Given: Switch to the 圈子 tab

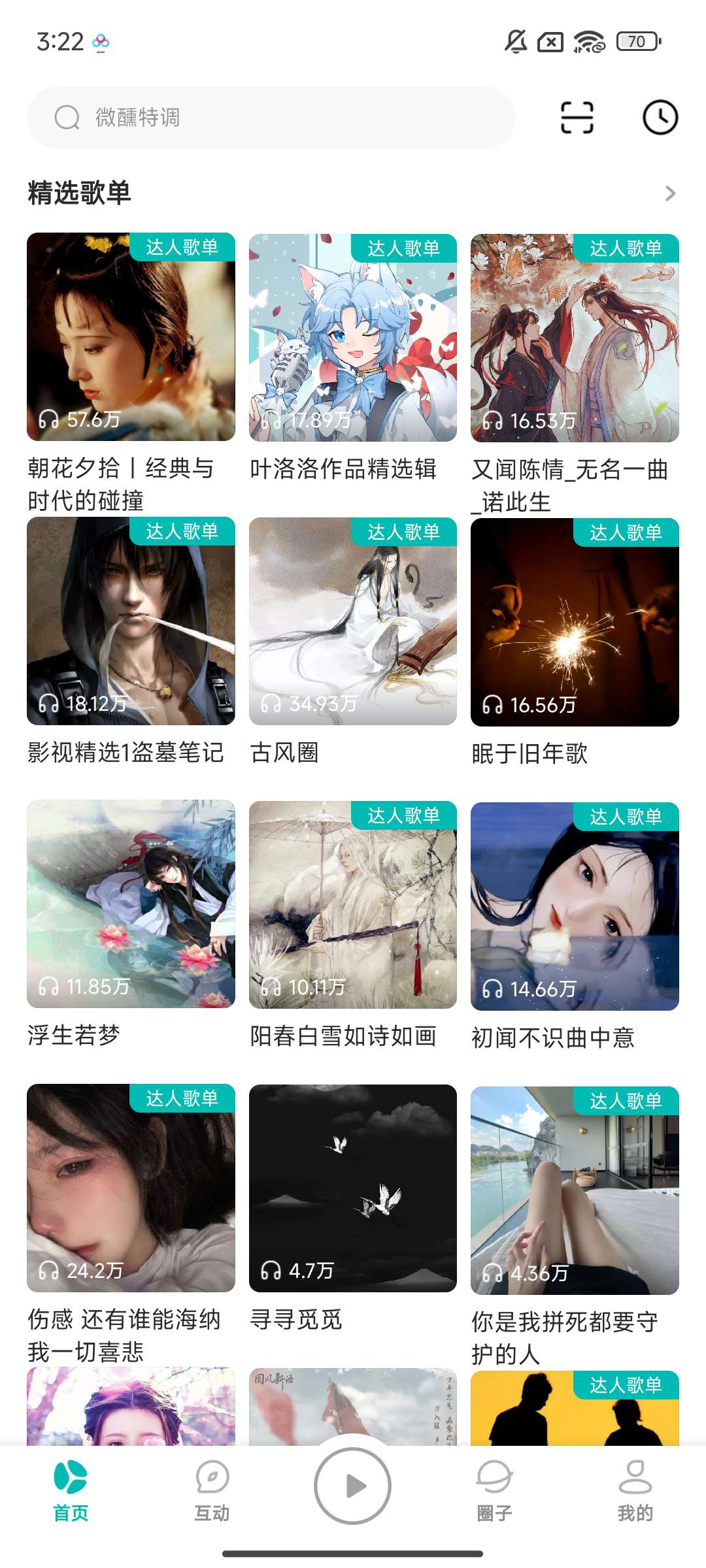Looking at the screenshot, I should pyautogui.click(x=494, y=1491).
